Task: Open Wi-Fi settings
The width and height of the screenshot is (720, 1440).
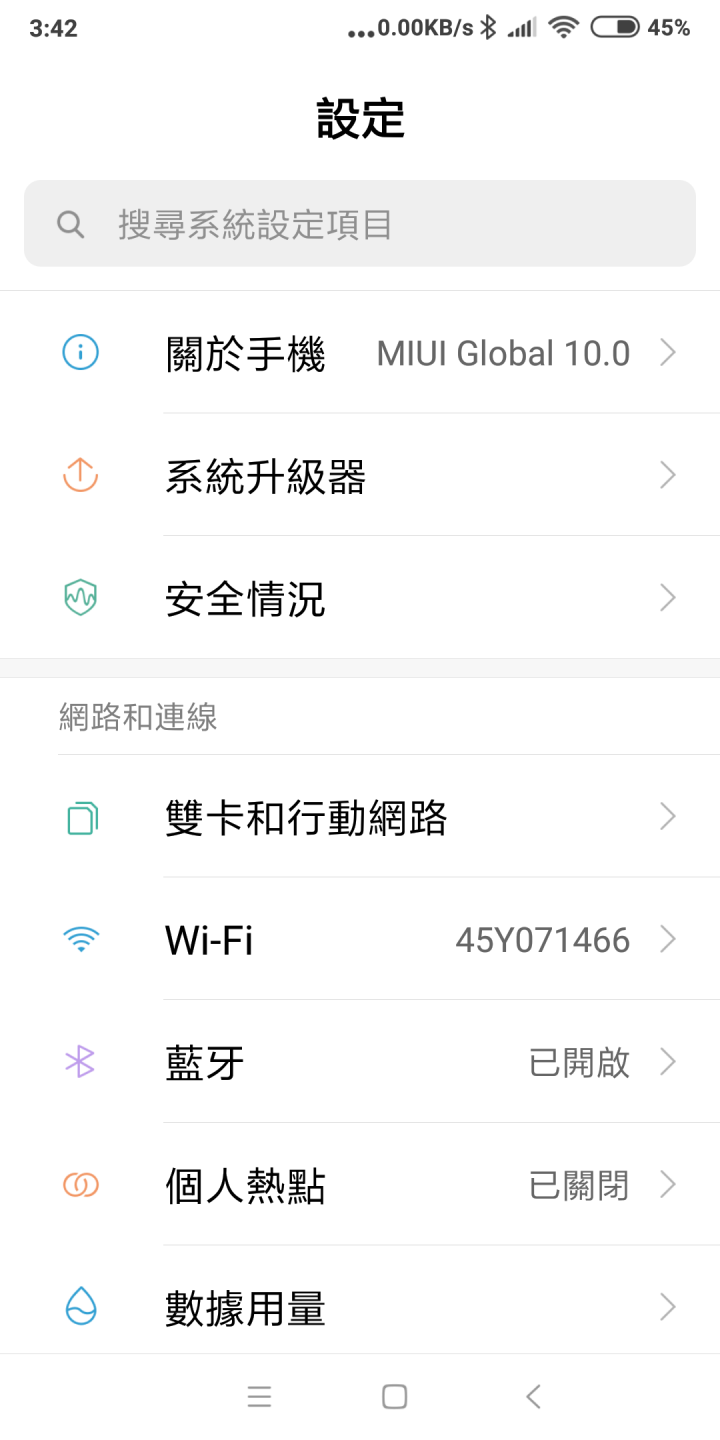Action: tap(360, 939)
